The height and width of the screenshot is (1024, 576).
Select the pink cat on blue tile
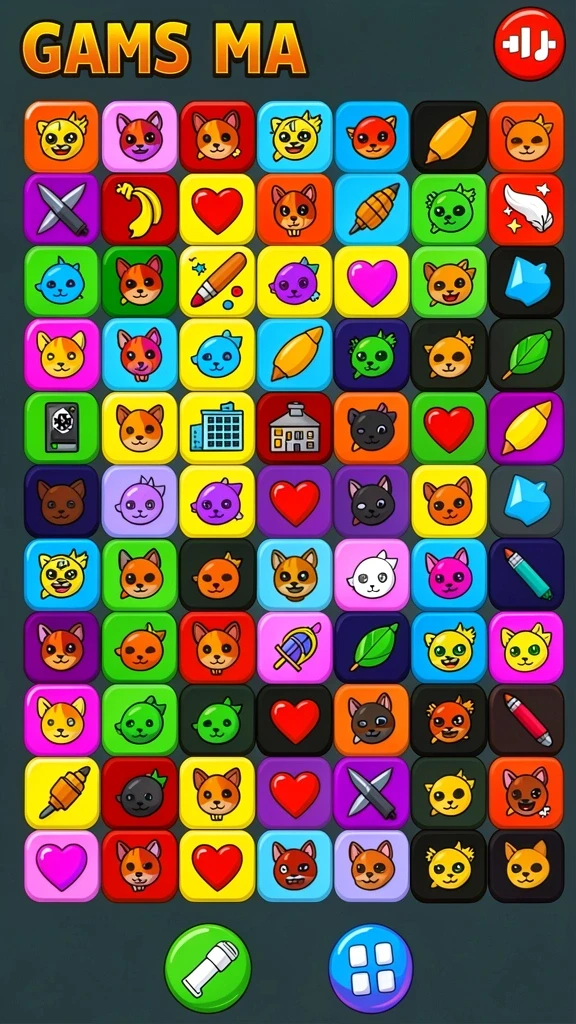click(449, 574)
